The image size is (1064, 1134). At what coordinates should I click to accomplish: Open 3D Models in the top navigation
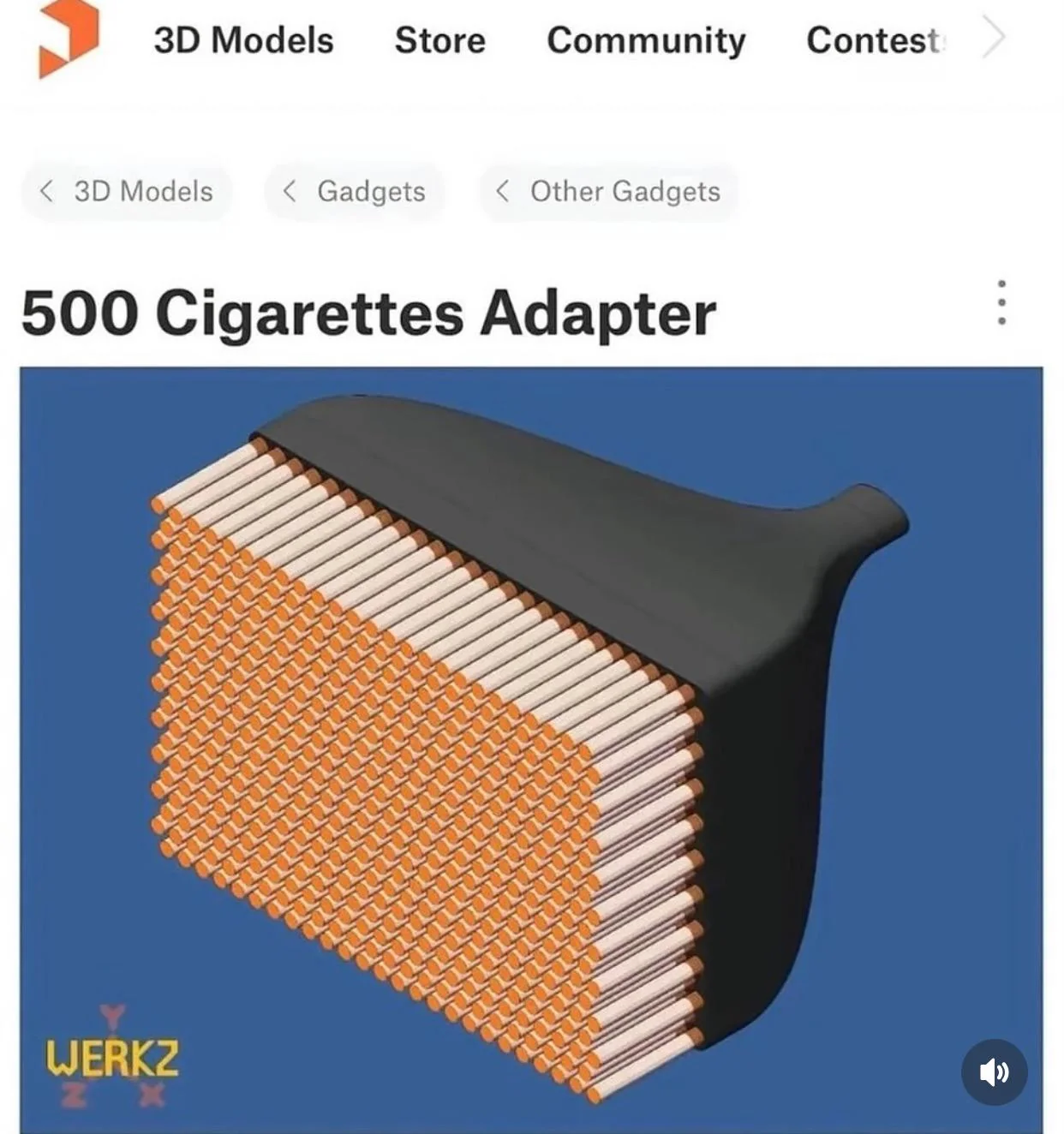coord(243,40)
